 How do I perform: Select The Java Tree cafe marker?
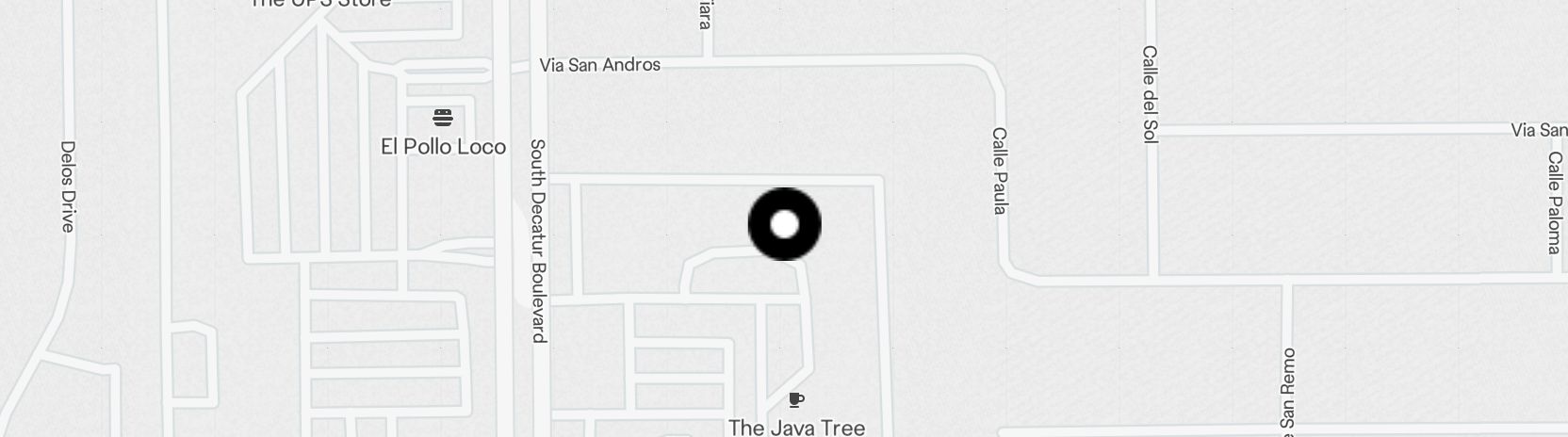796,400
